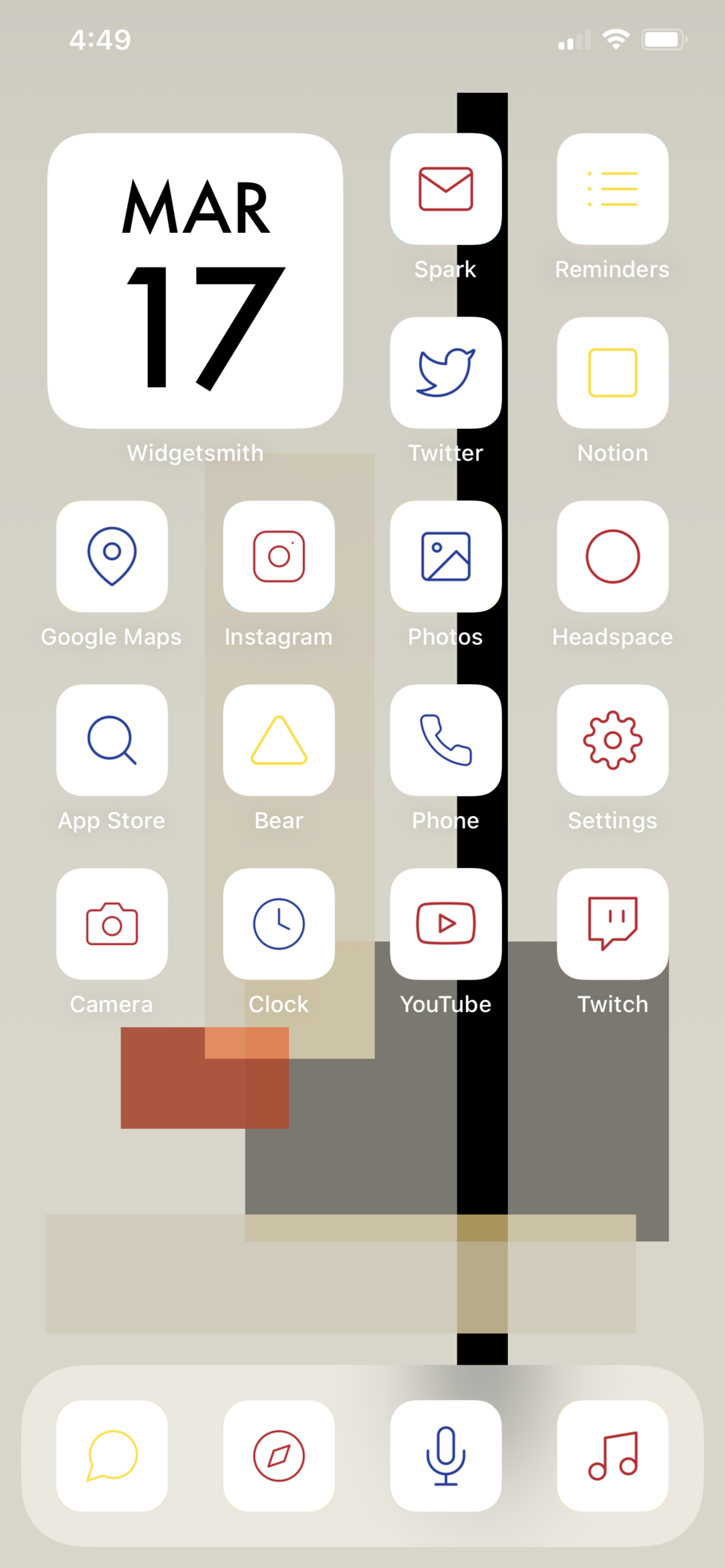The width and height of the screenshot is (725, 1568).
Task: Open the Camera
Action: pyautogui.click(x=112, y=924)
